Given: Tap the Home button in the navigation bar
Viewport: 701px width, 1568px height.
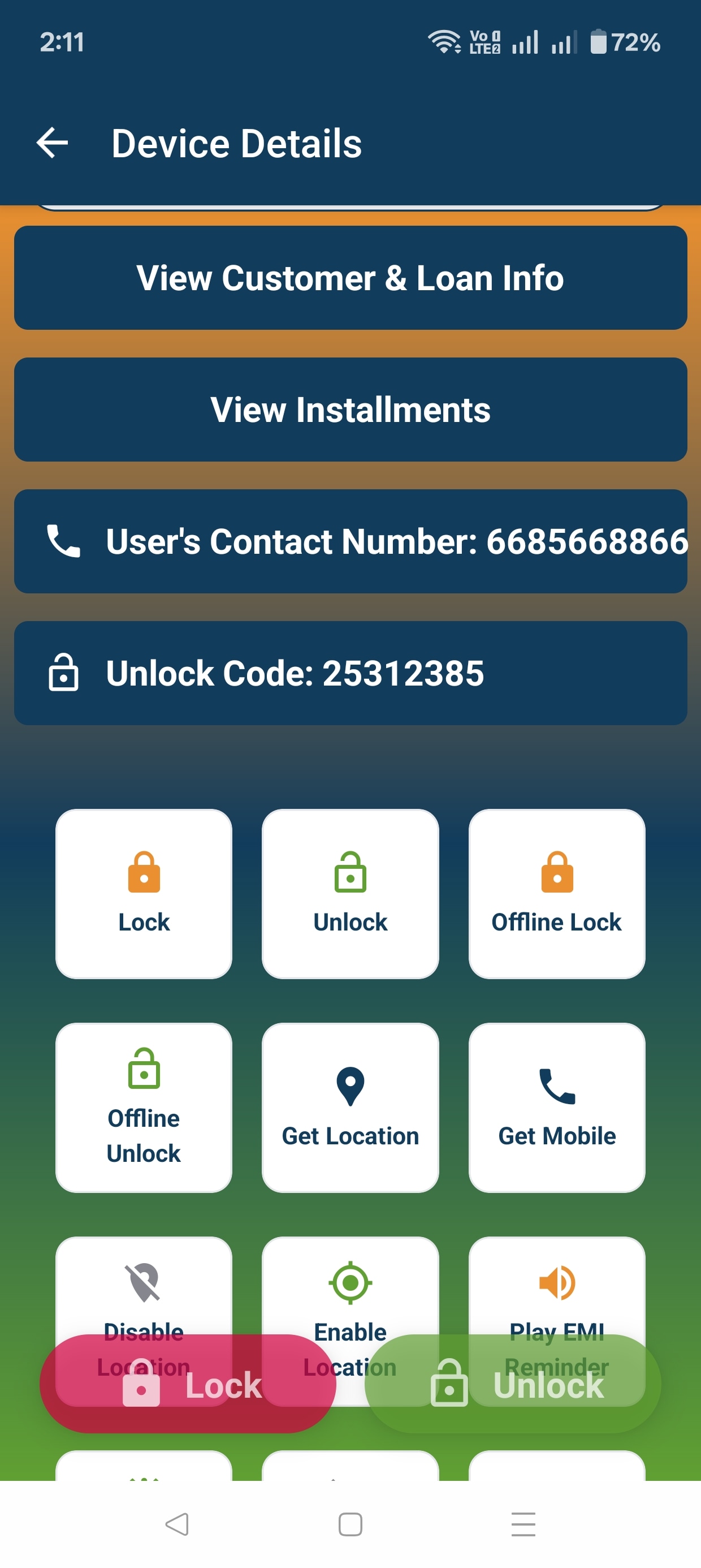Looking at the screenshot, I should pyautogui.click(x=349, y=1523).
